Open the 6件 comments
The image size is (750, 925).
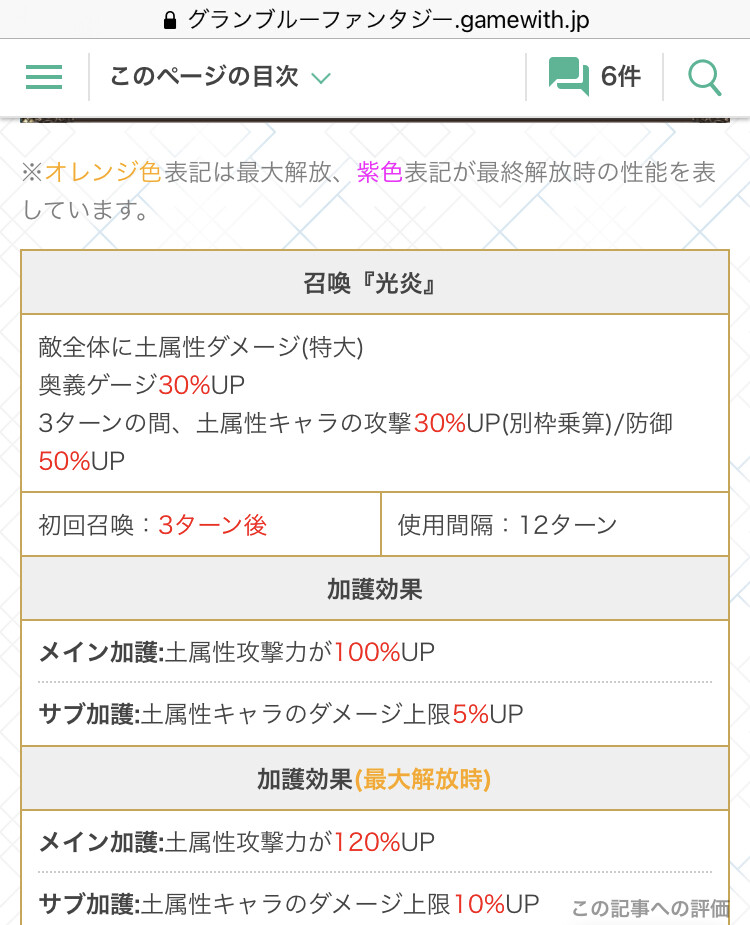click(x=595, y=77)
